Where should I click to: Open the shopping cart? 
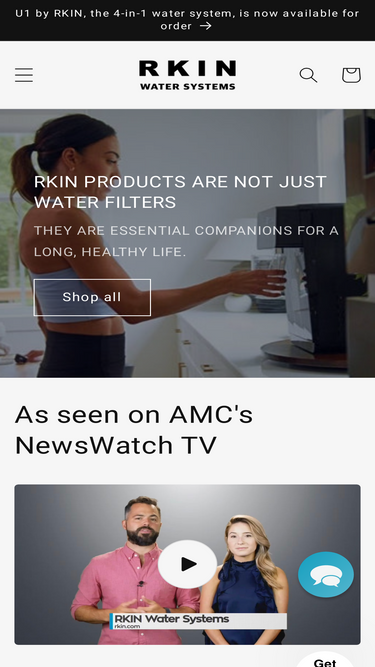click(352, 75)
